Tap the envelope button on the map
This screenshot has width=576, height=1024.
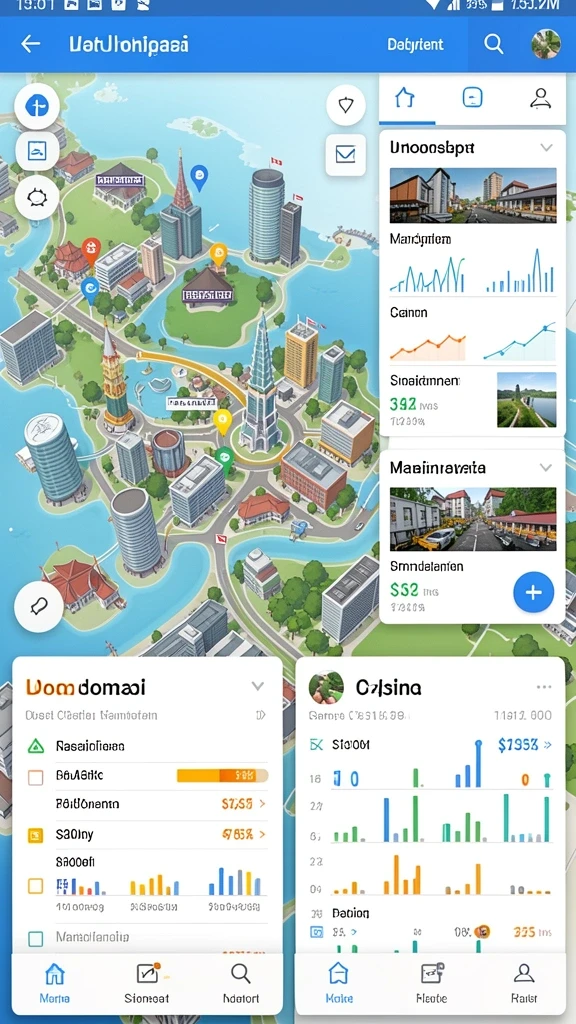[x=345, y=154]
